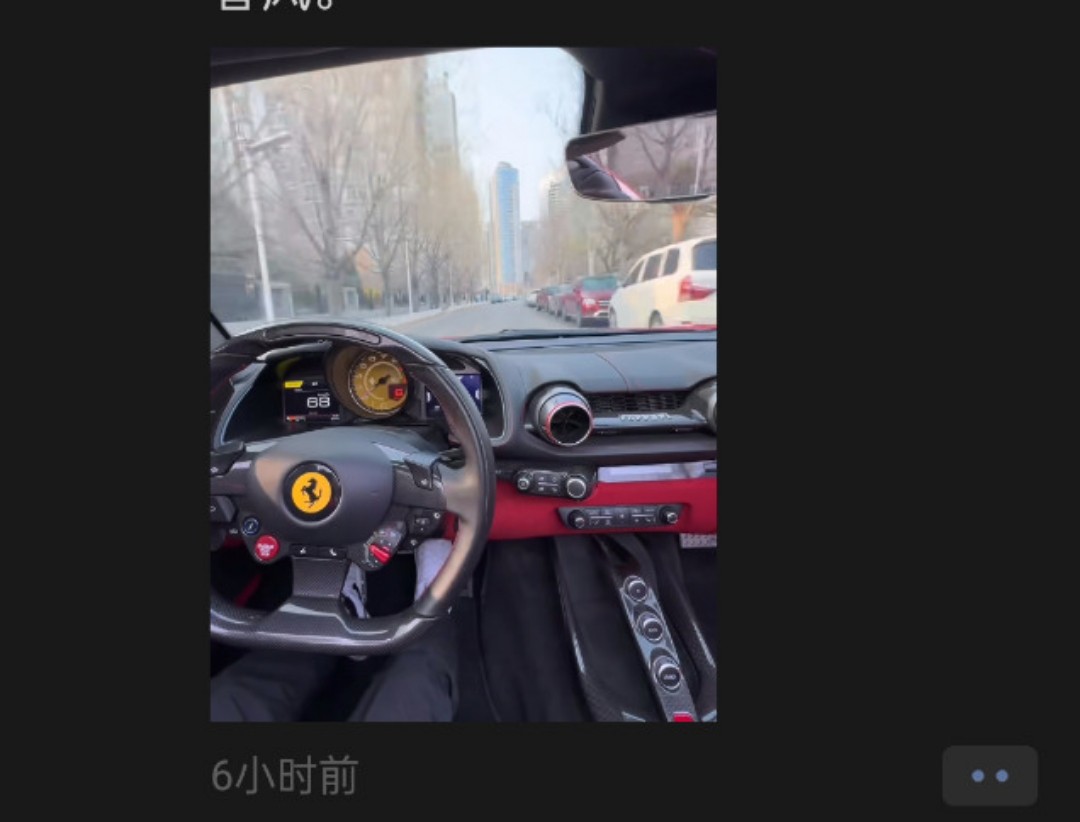Open the car interior photo in the post
This screenshot has height=822, width=1080.
point(463,385)
